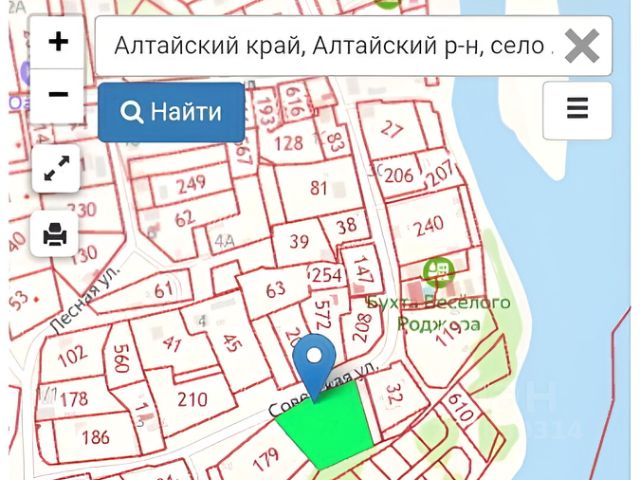
Task: Zoom out of the map
Action: 58,95
